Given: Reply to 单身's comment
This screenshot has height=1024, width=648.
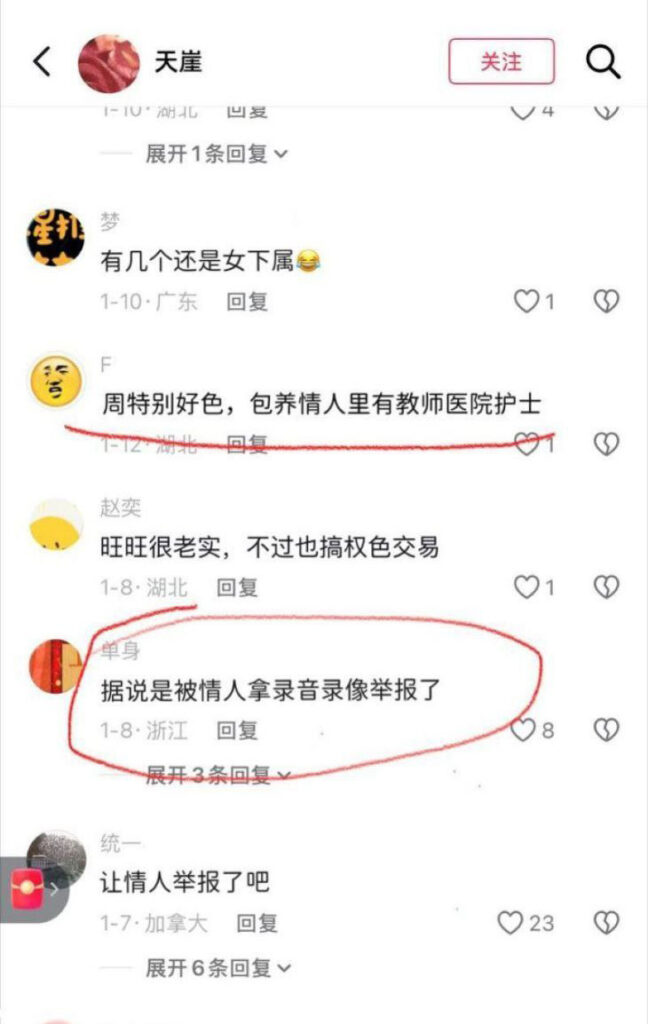Looking at the screenshot, I should click(x=238, y=731).
